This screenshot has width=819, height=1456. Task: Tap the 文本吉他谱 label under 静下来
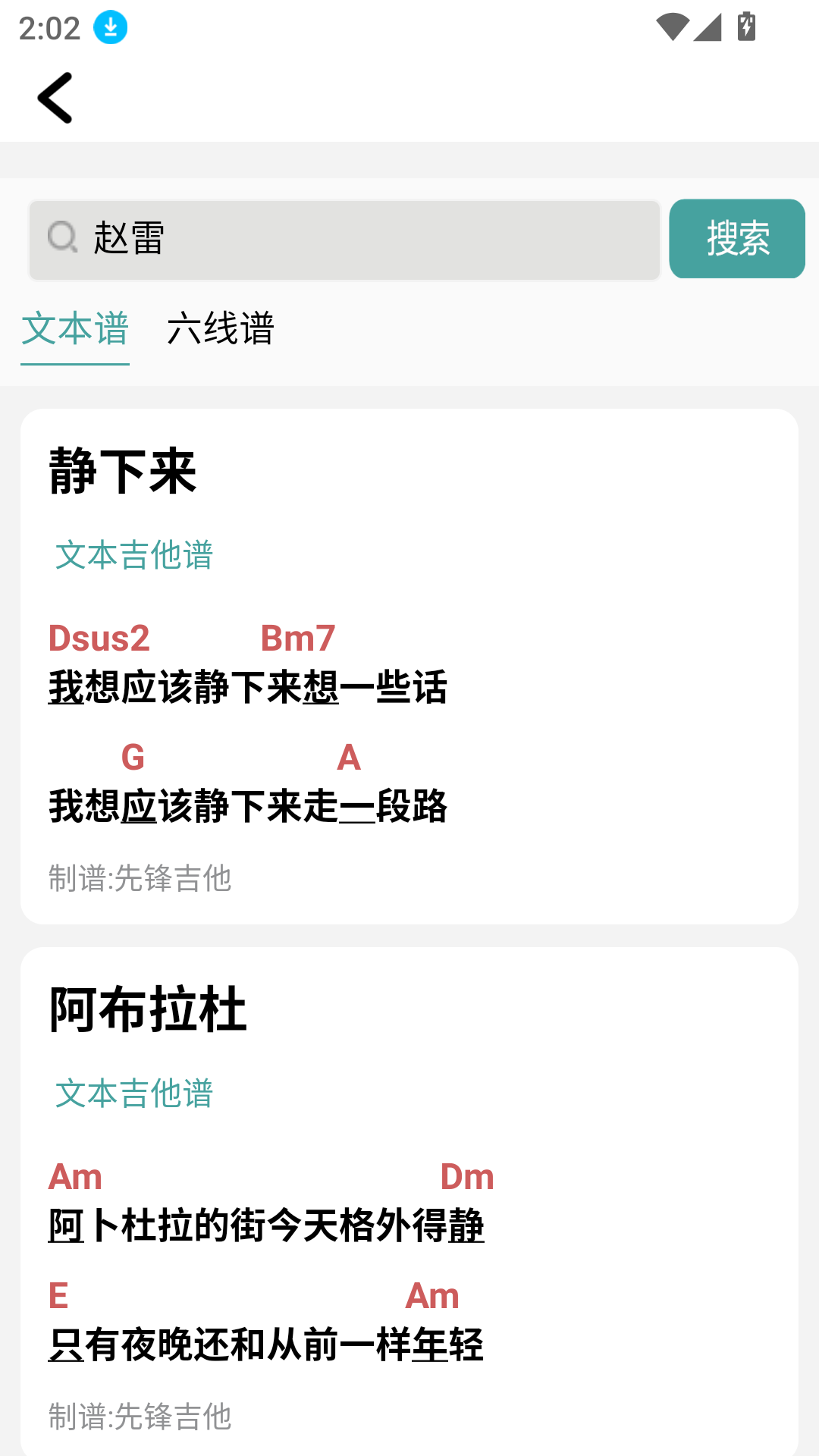[133, 554]
